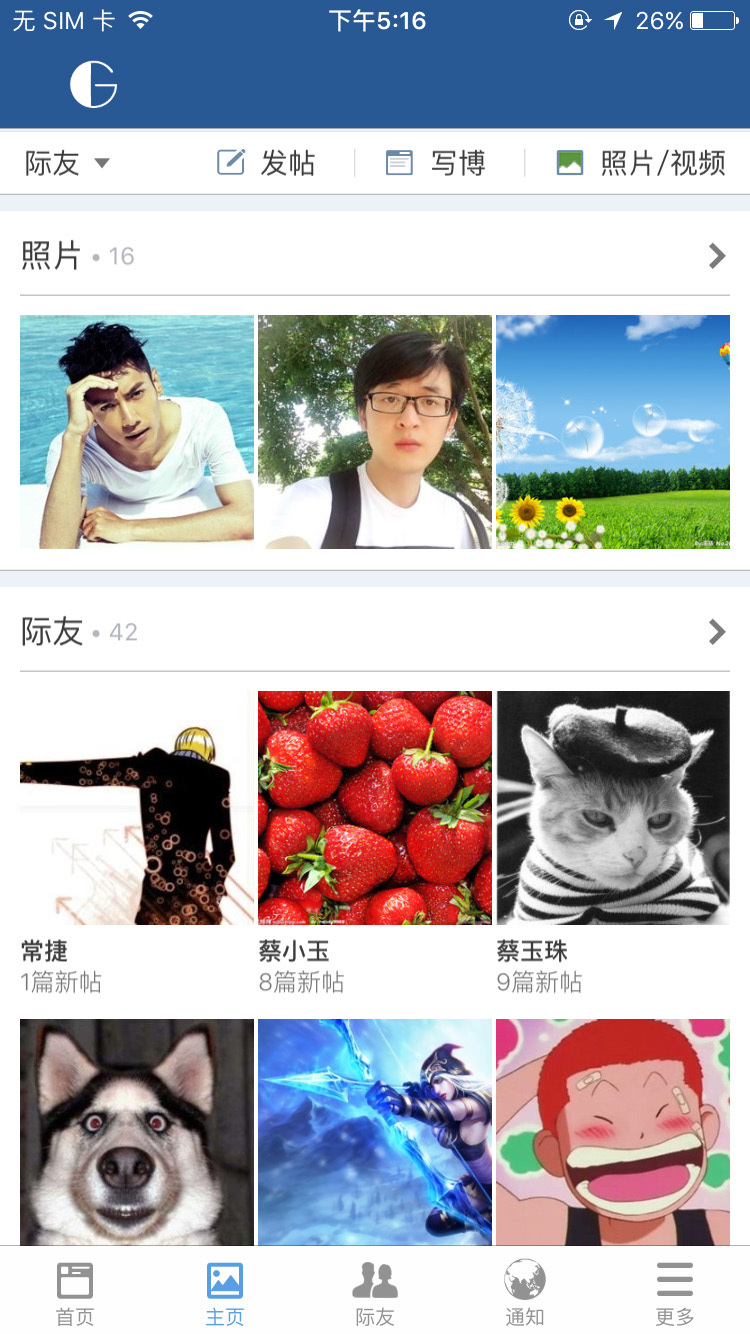Expand the 际友 section chevron
This screenshot has height=1334, width=750.
click(x=716, y=632)
